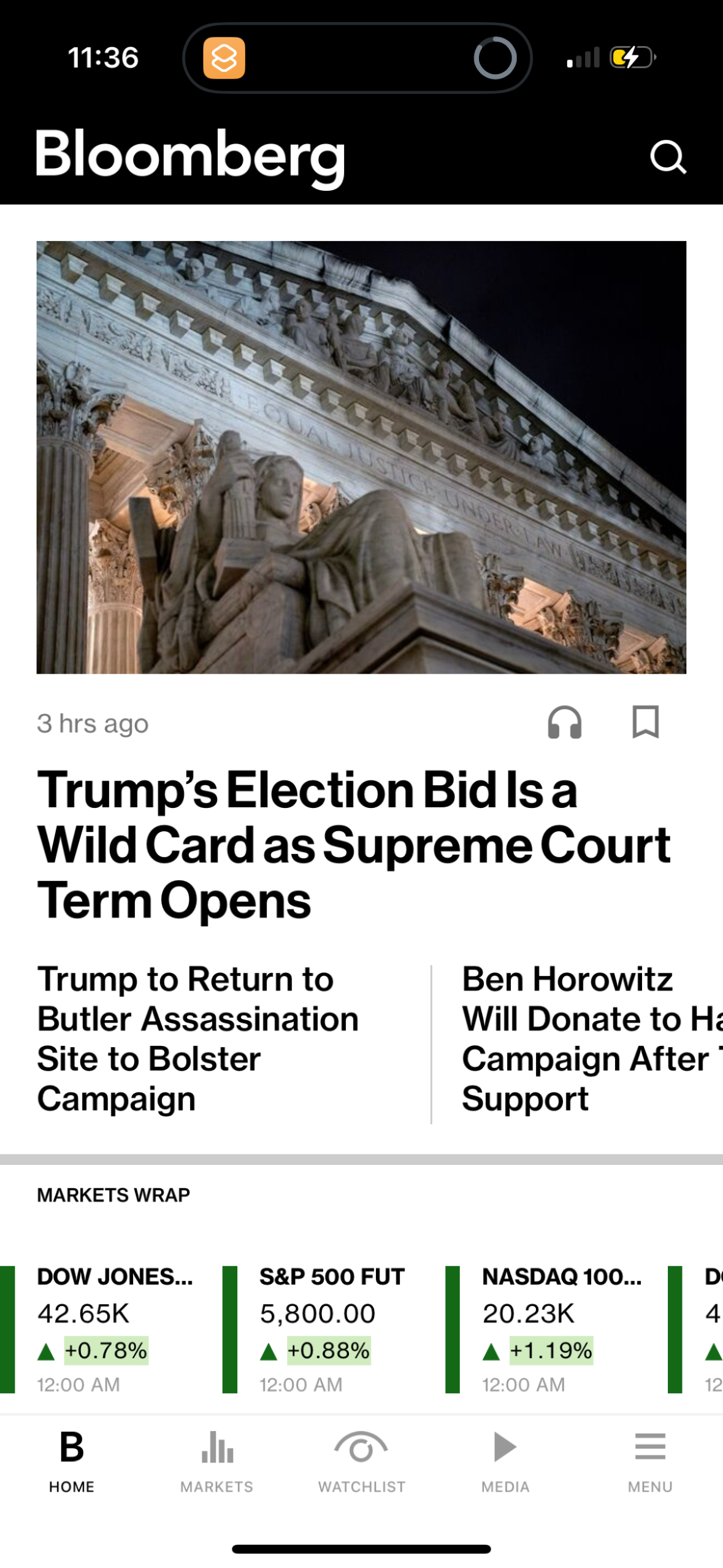The image size is (723, 1568).
Task: Toggle the save state of the article
Action: (x=646, y=723)
